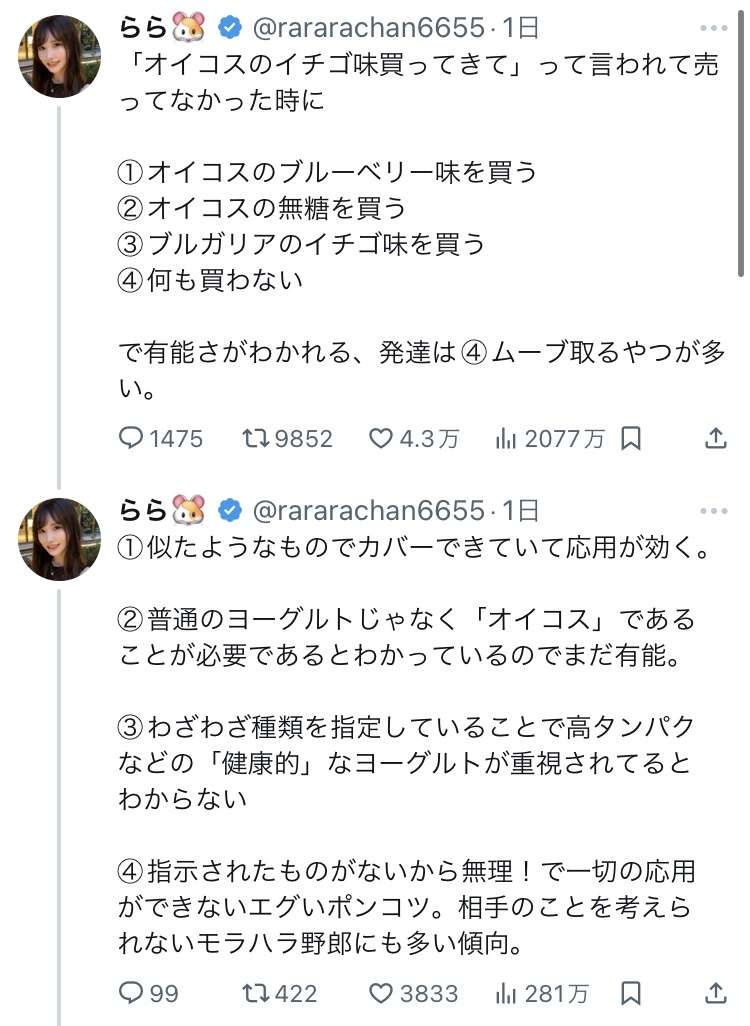This screenshot has width=750, height=1026.
Task: Retweet the post with 9852 reposts
Action: click(x=256, y=438)
